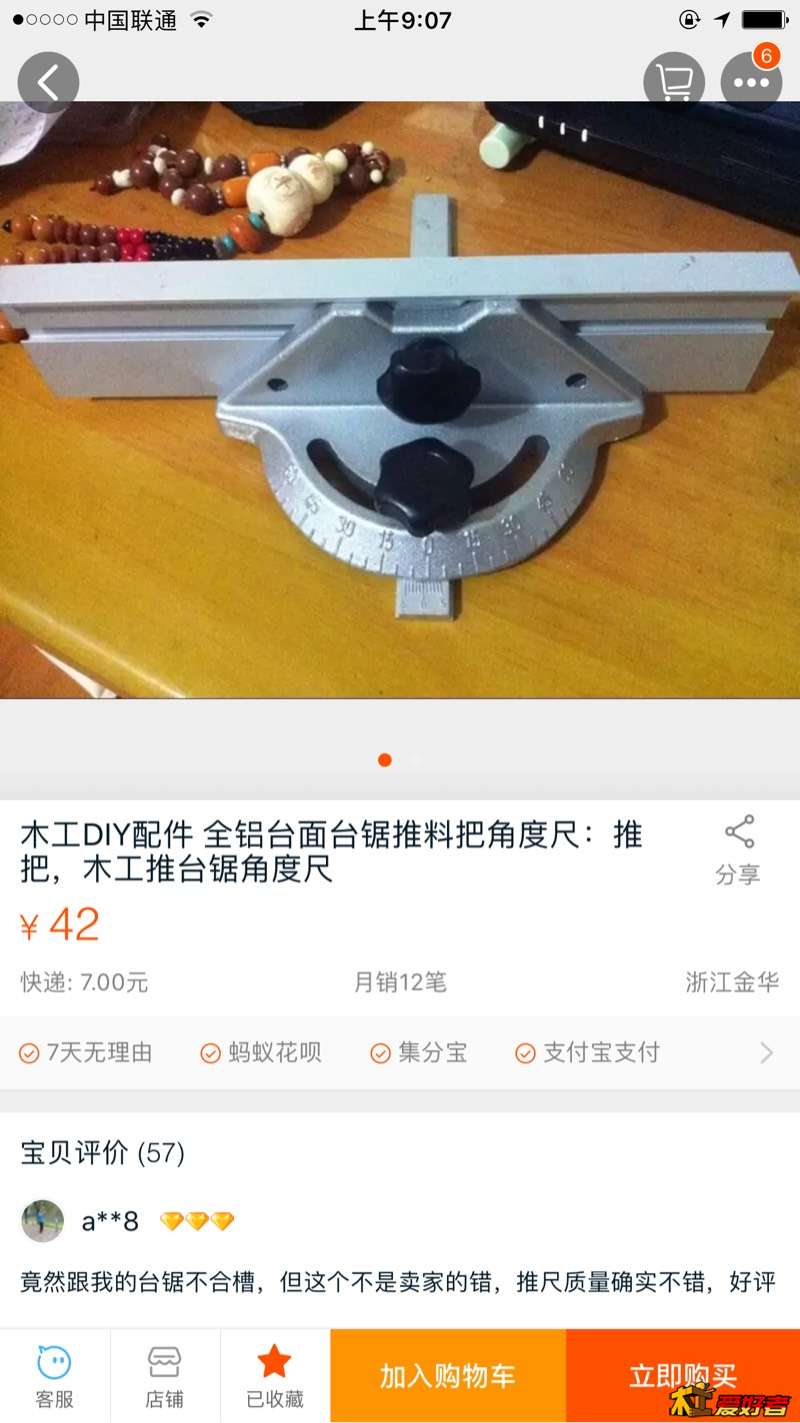Viewport: 800px width, 1423px height.
Task: Go back using the top-left arrow
Action: 48,82
